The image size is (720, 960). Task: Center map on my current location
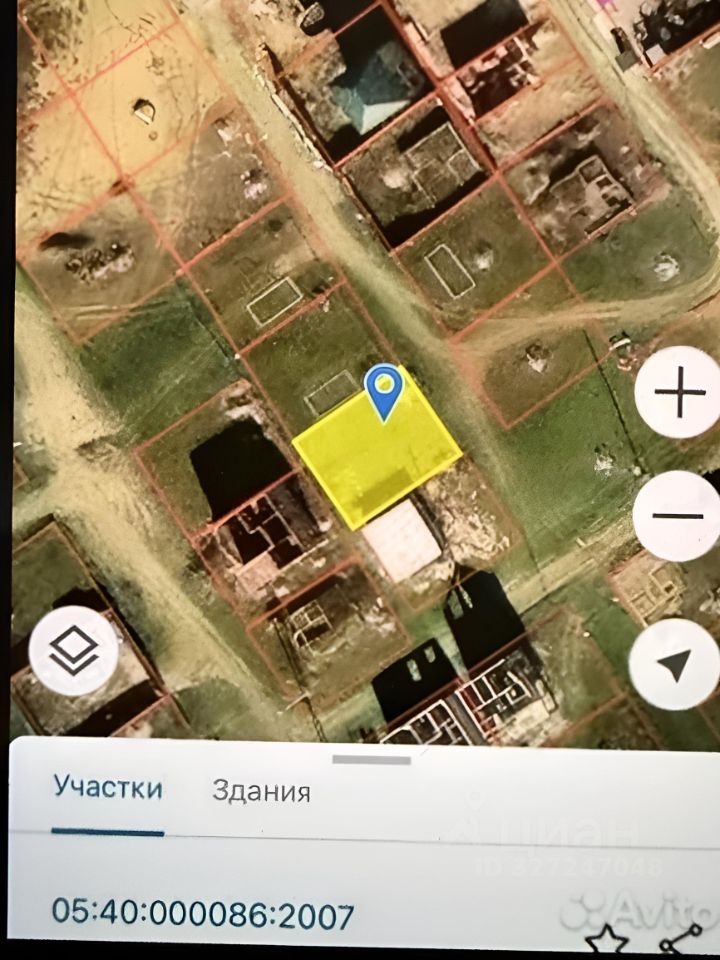click(675, 664)
